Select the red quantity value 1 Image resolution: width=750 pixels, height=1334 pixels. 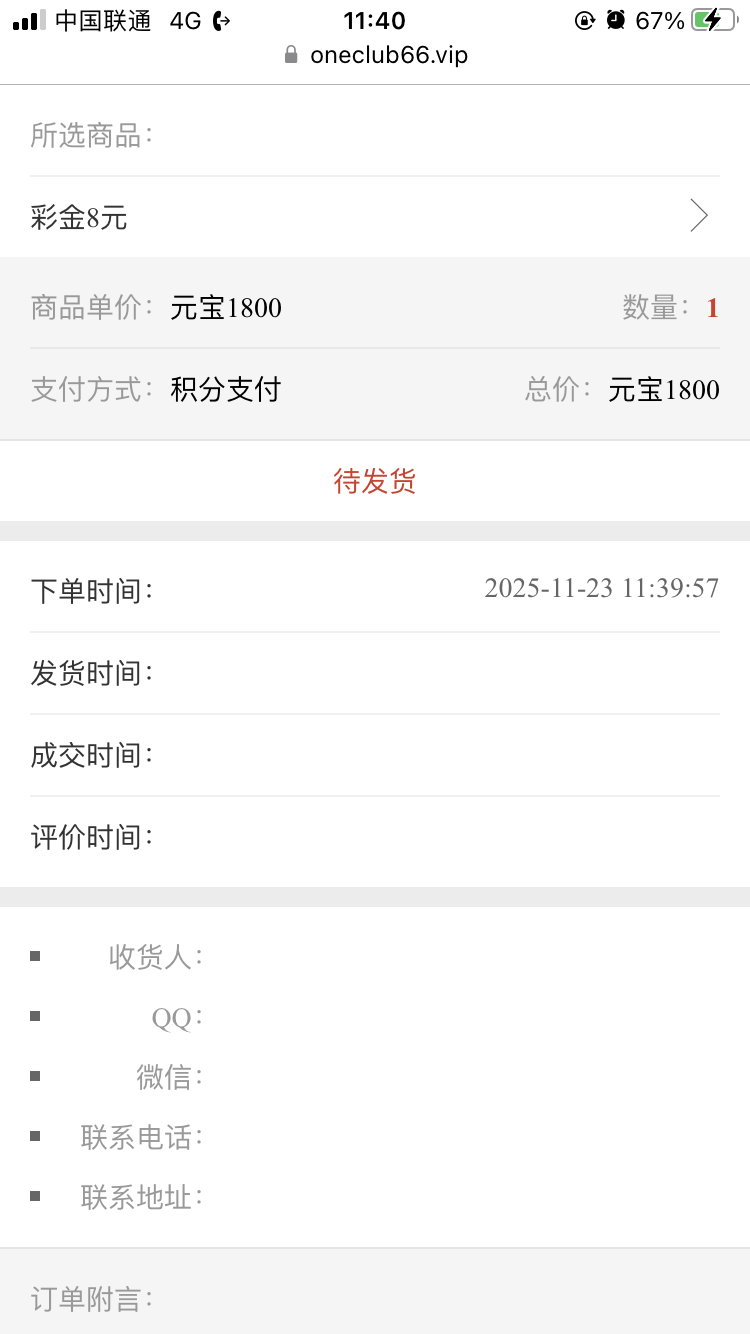712,308
